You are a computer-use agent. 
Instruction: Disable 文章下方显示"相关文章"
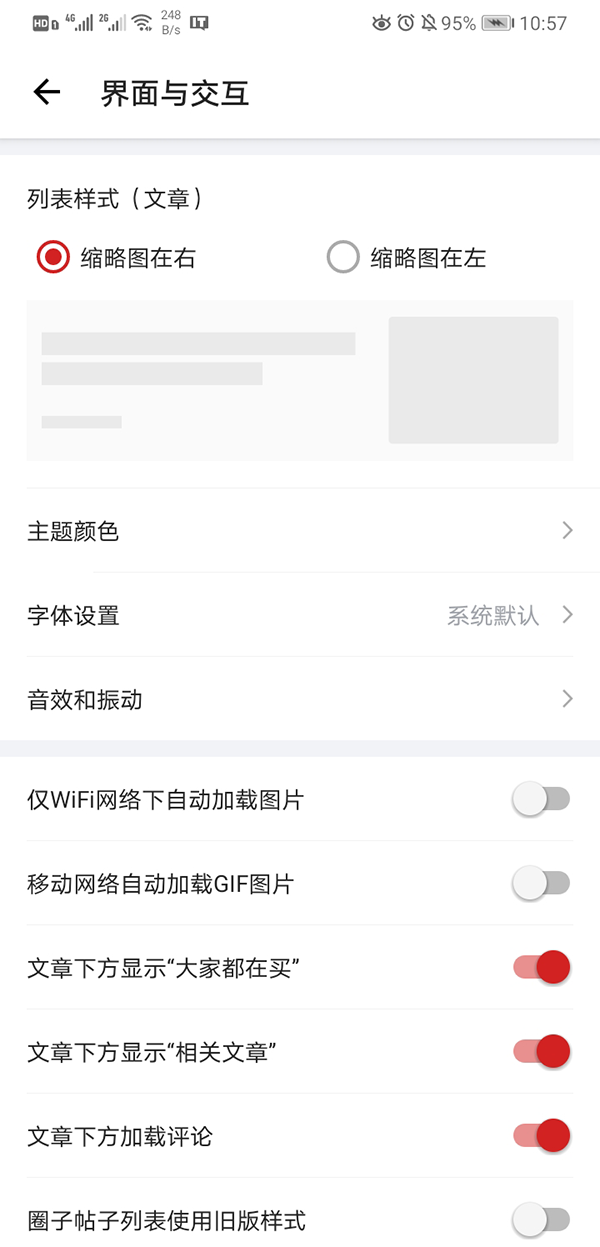click(x=541, y=1051)
